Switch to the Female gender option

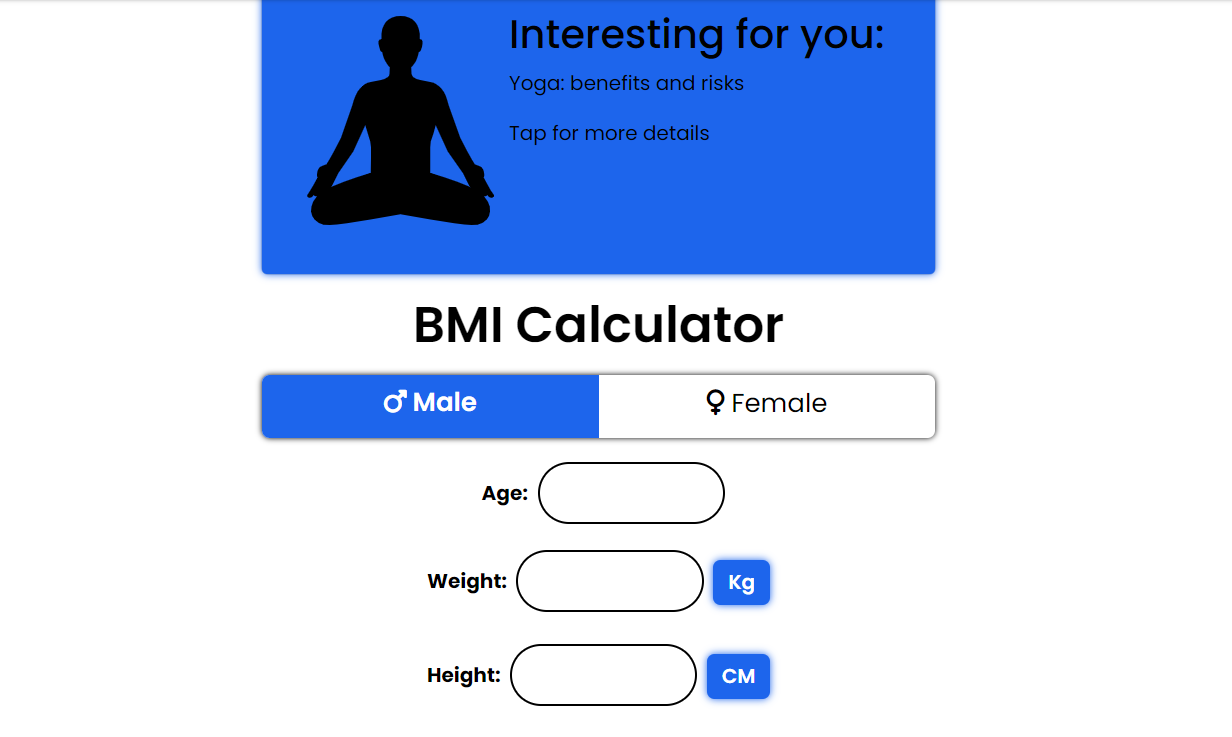(767, 405)
